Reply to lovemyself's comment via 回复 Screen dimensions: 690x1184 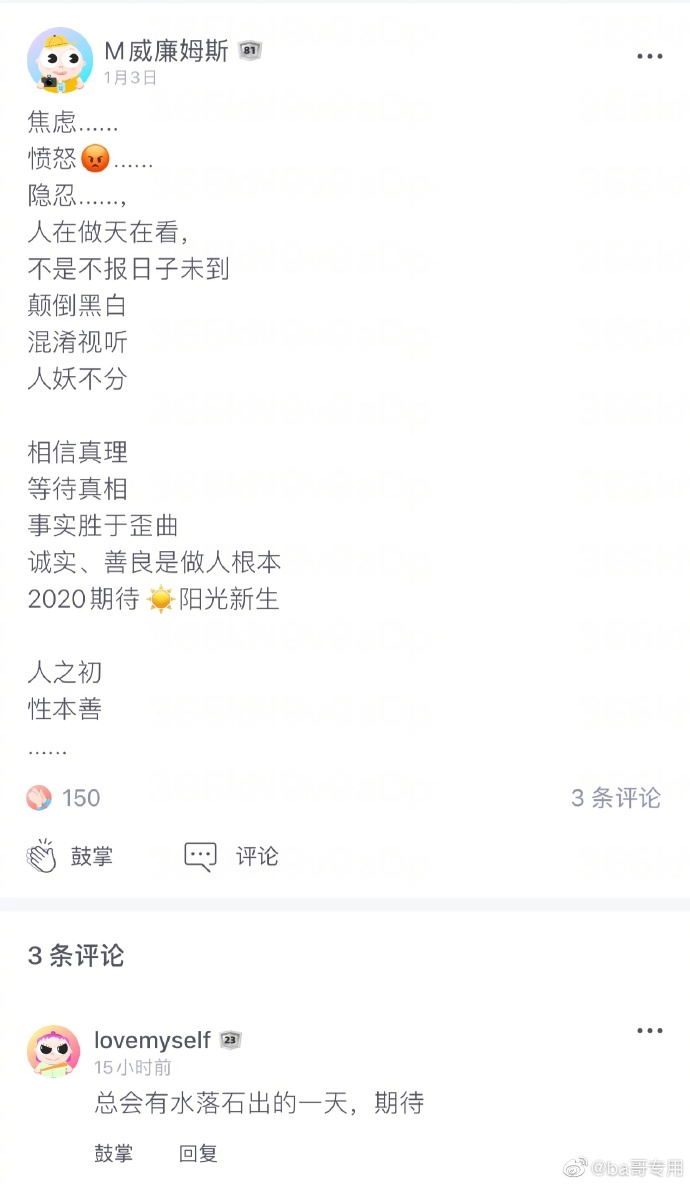[x=198, y=1153]
